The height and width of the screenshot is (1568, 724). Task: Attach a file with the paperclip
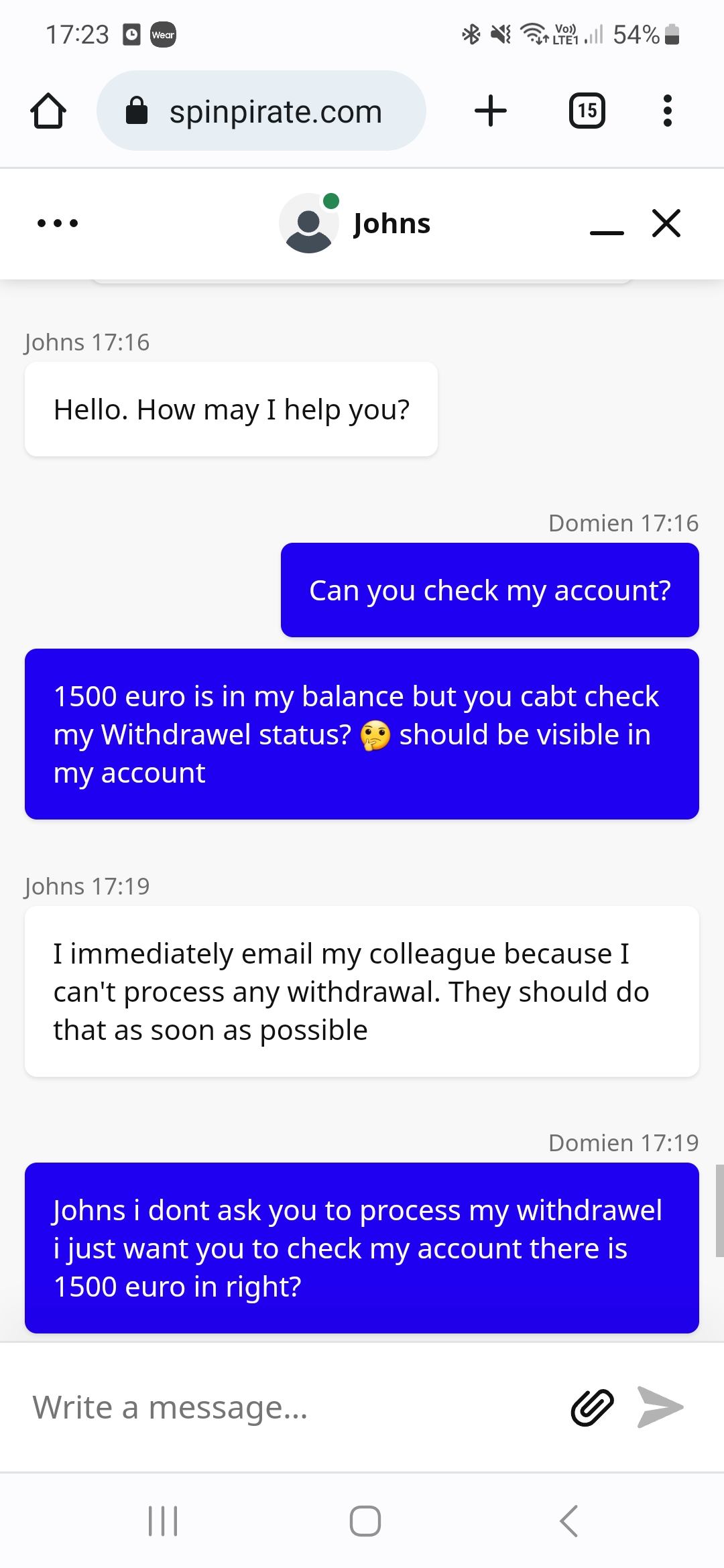[x=592, y=1407]
